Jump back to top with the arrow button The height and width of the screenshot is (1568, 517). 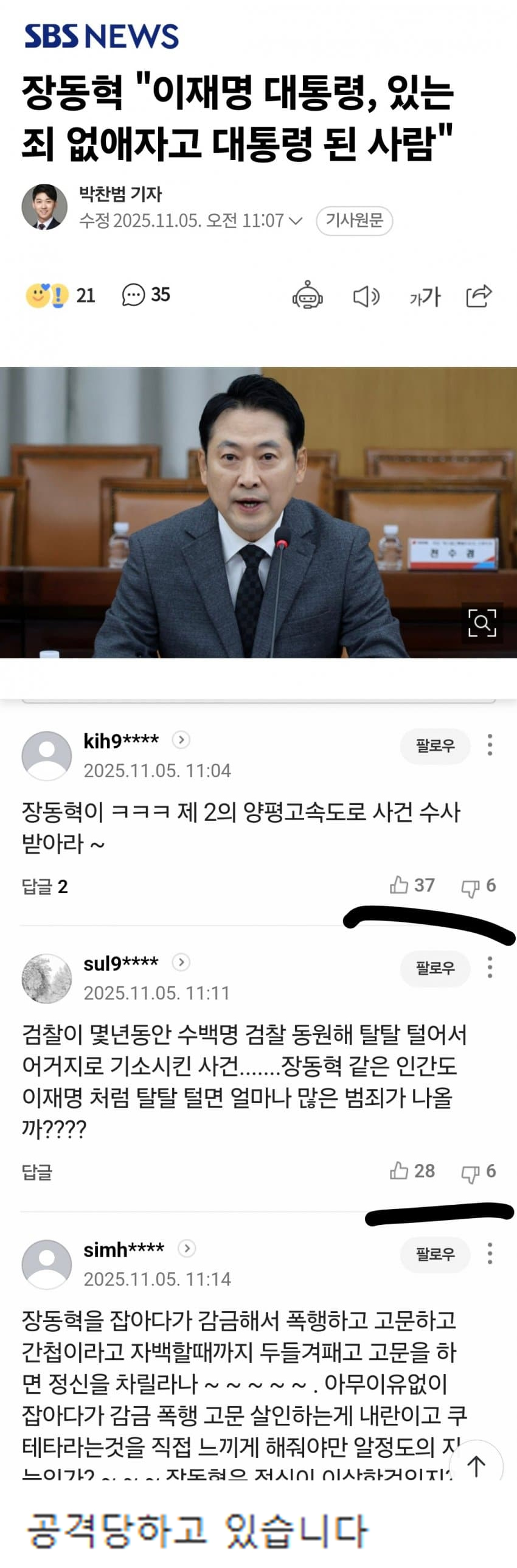pyautogui.click(x=476, y=1466)
